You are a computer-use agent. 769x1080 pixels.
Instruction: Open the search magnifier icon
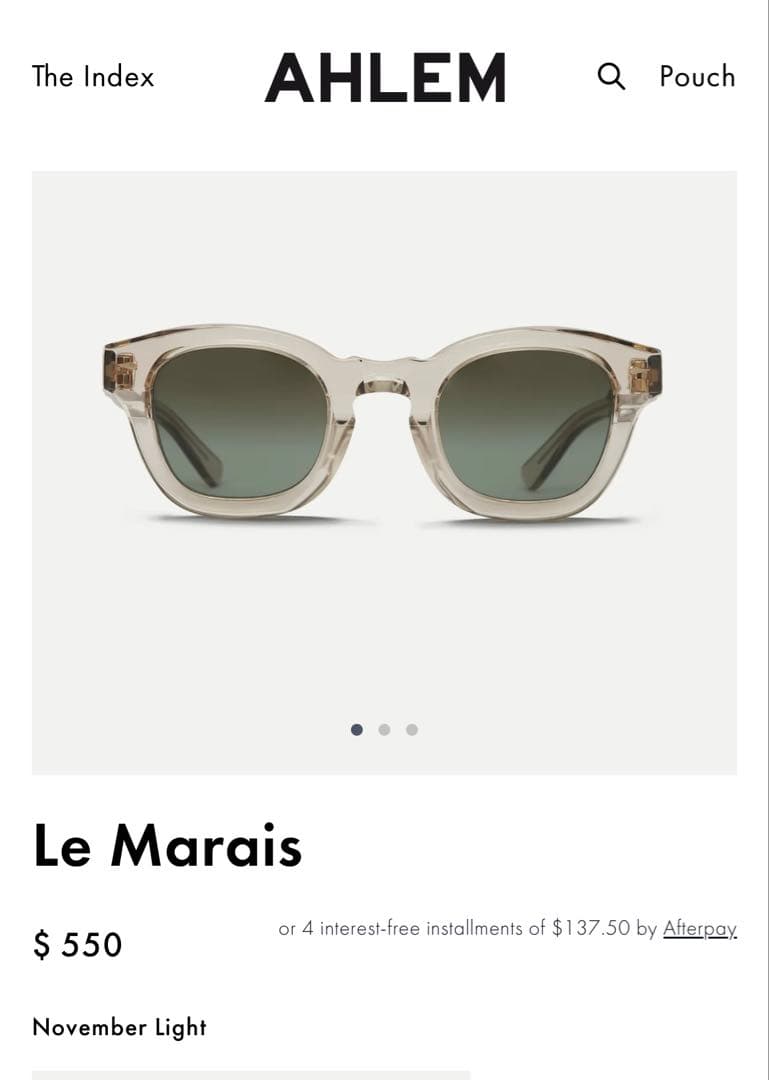[611, 76]
